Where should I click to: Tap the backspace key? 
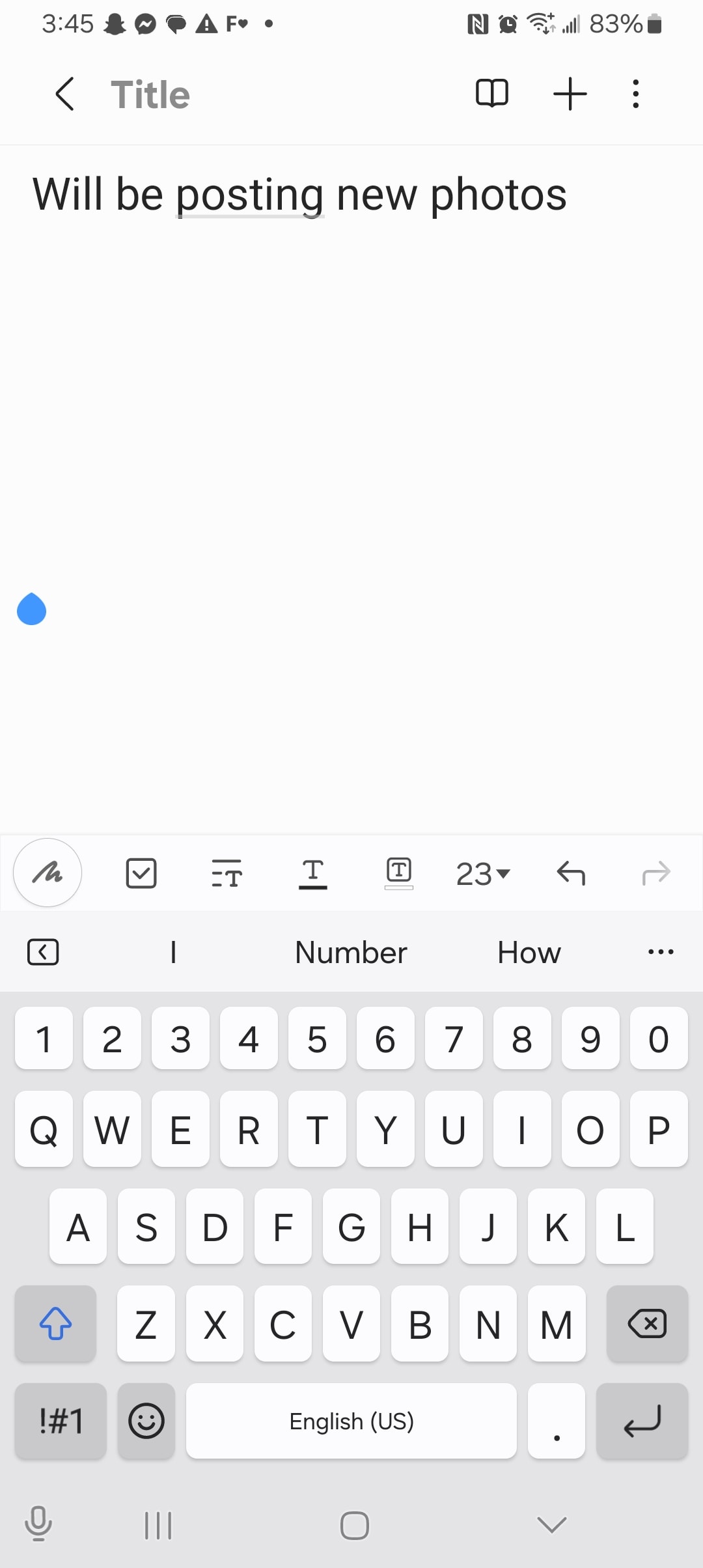pyautogui.click(x=647, y=1323)
